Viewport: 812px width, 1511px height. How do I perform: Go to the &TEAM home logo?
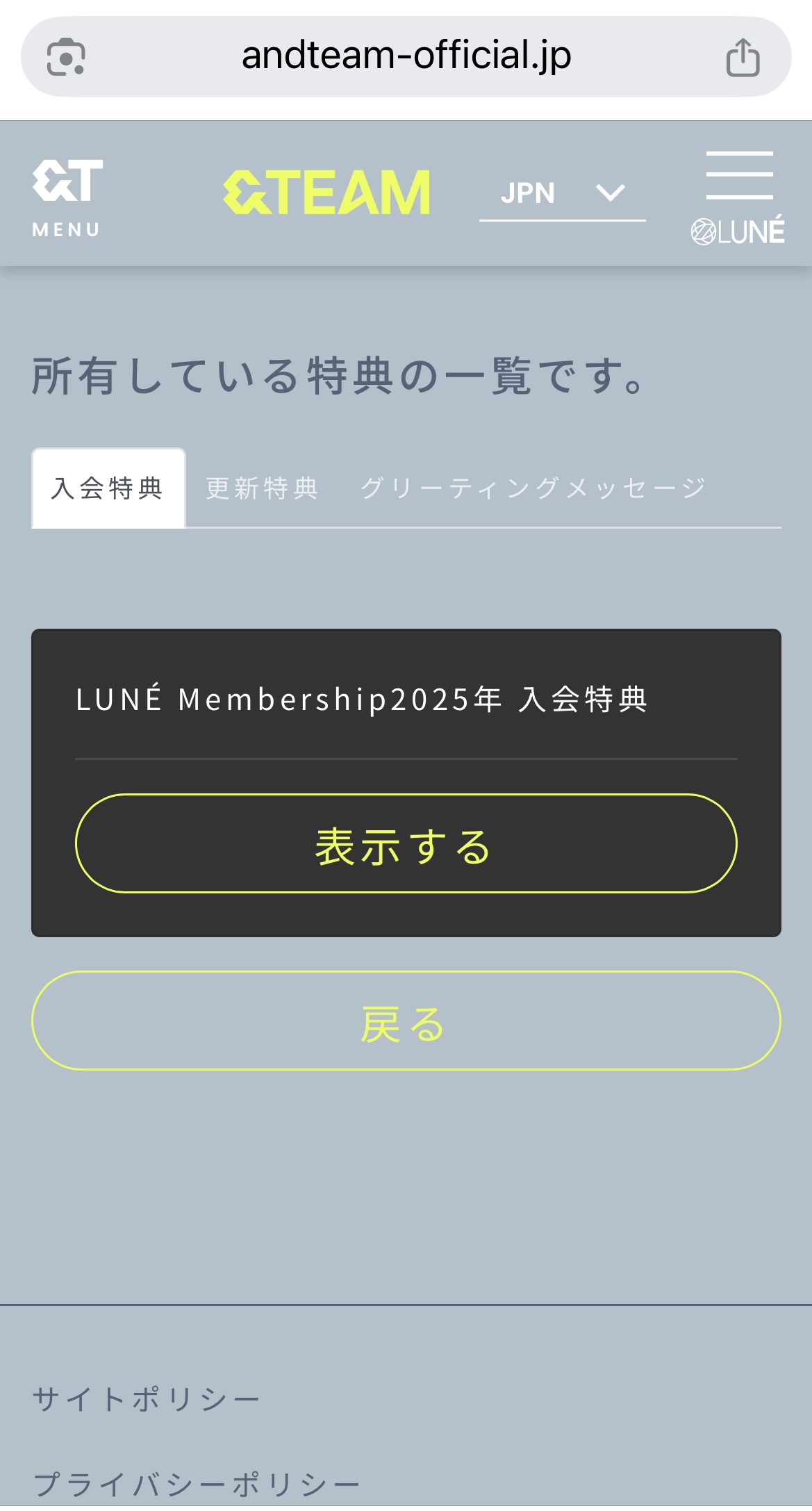click(326, 192)
